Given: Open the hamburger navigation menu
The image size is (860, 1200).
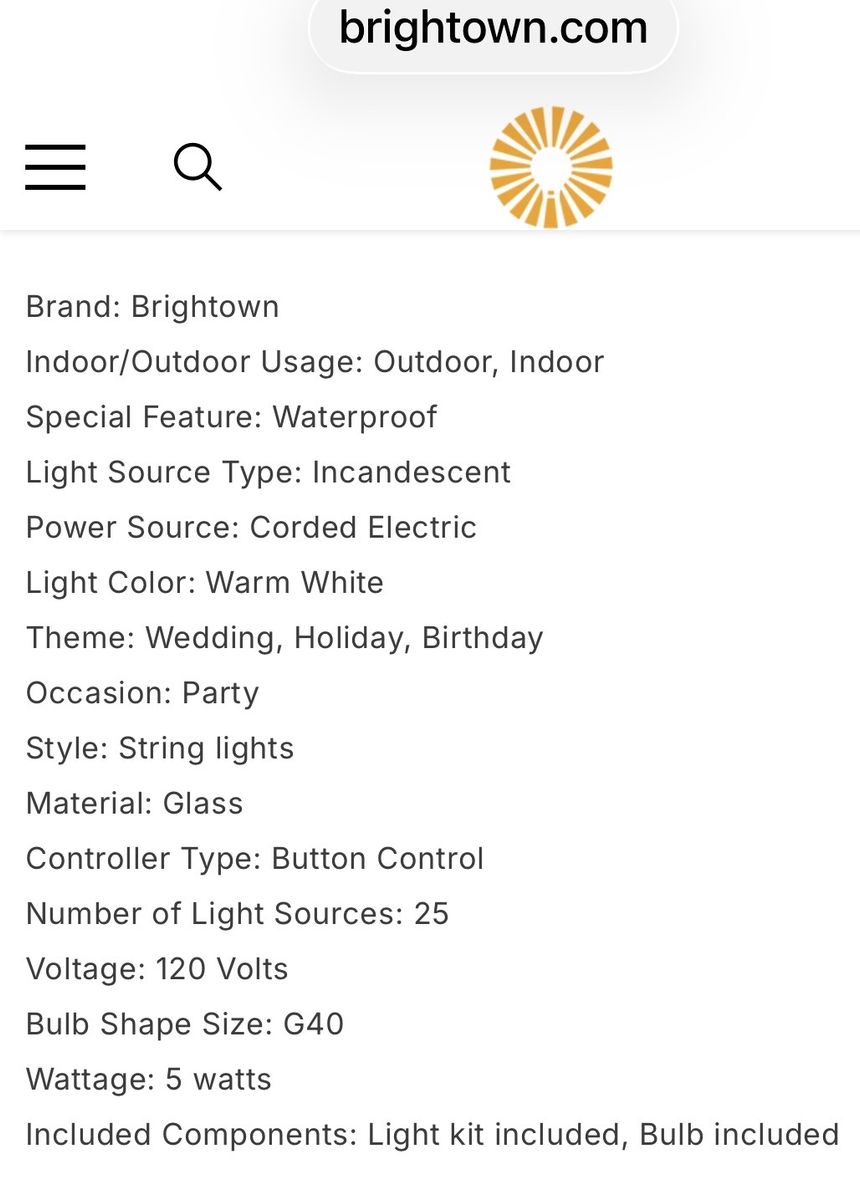Looking at the screenshot, I should click(x=55, y=167).
